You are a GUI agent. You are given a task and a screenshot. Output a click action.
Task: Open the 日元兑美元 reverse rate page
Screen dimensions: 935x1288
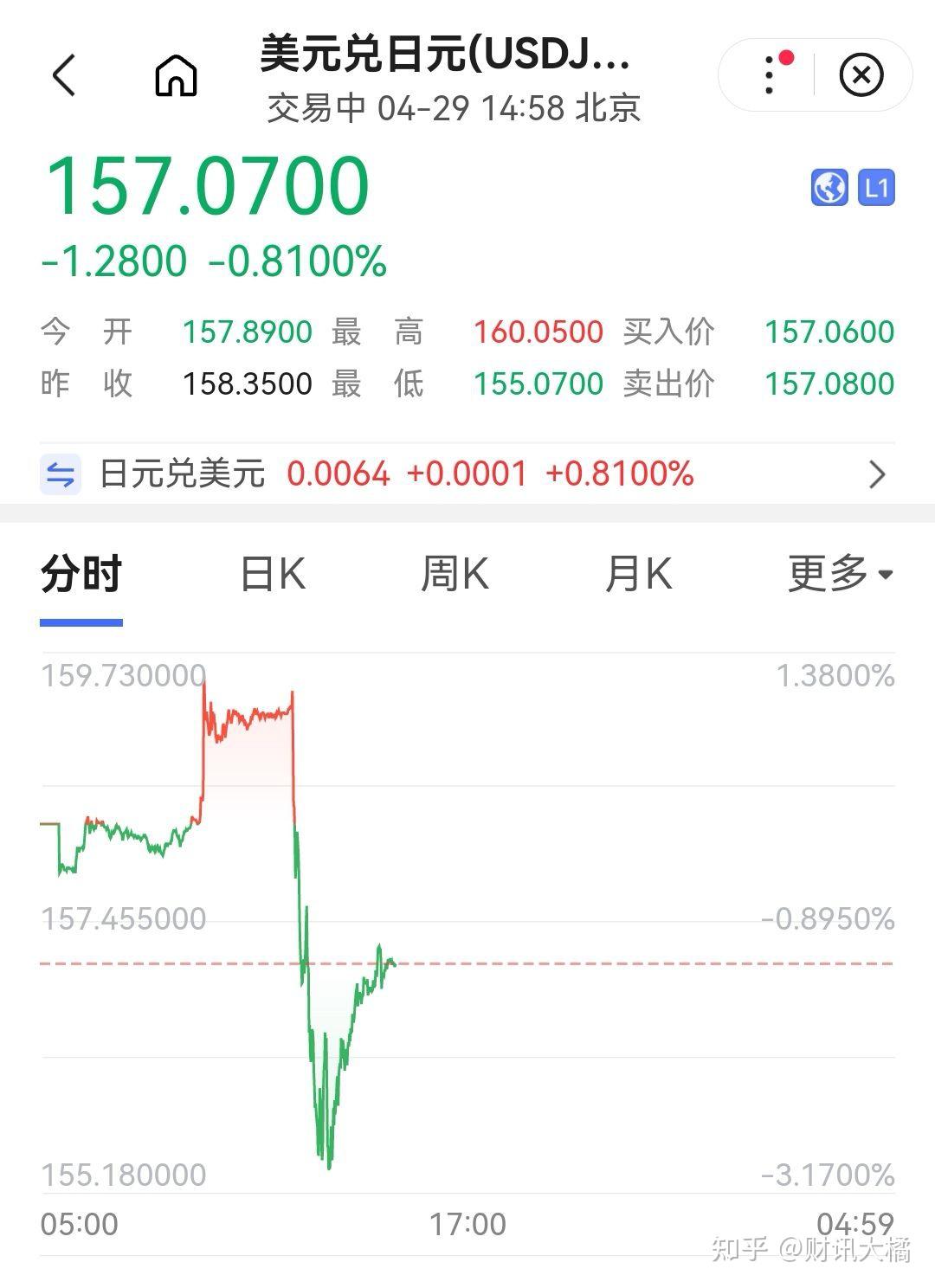tap(182, 473)
